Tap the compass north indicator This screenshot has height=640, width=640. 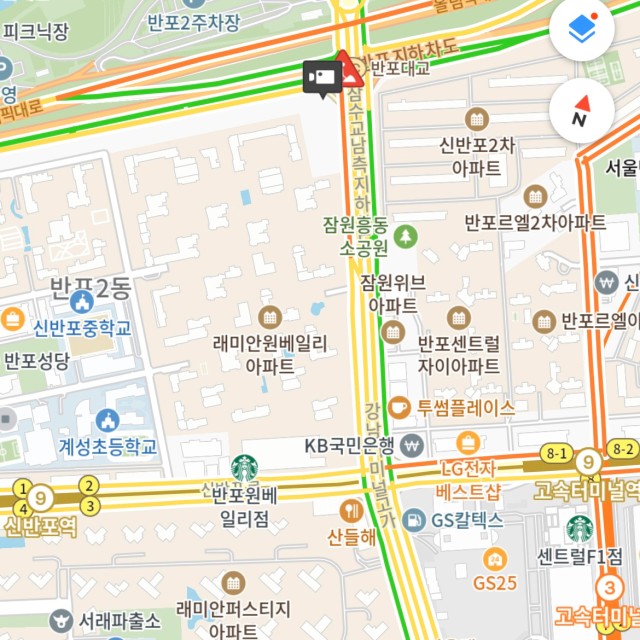pyautogui.click(x=581, y=111)
